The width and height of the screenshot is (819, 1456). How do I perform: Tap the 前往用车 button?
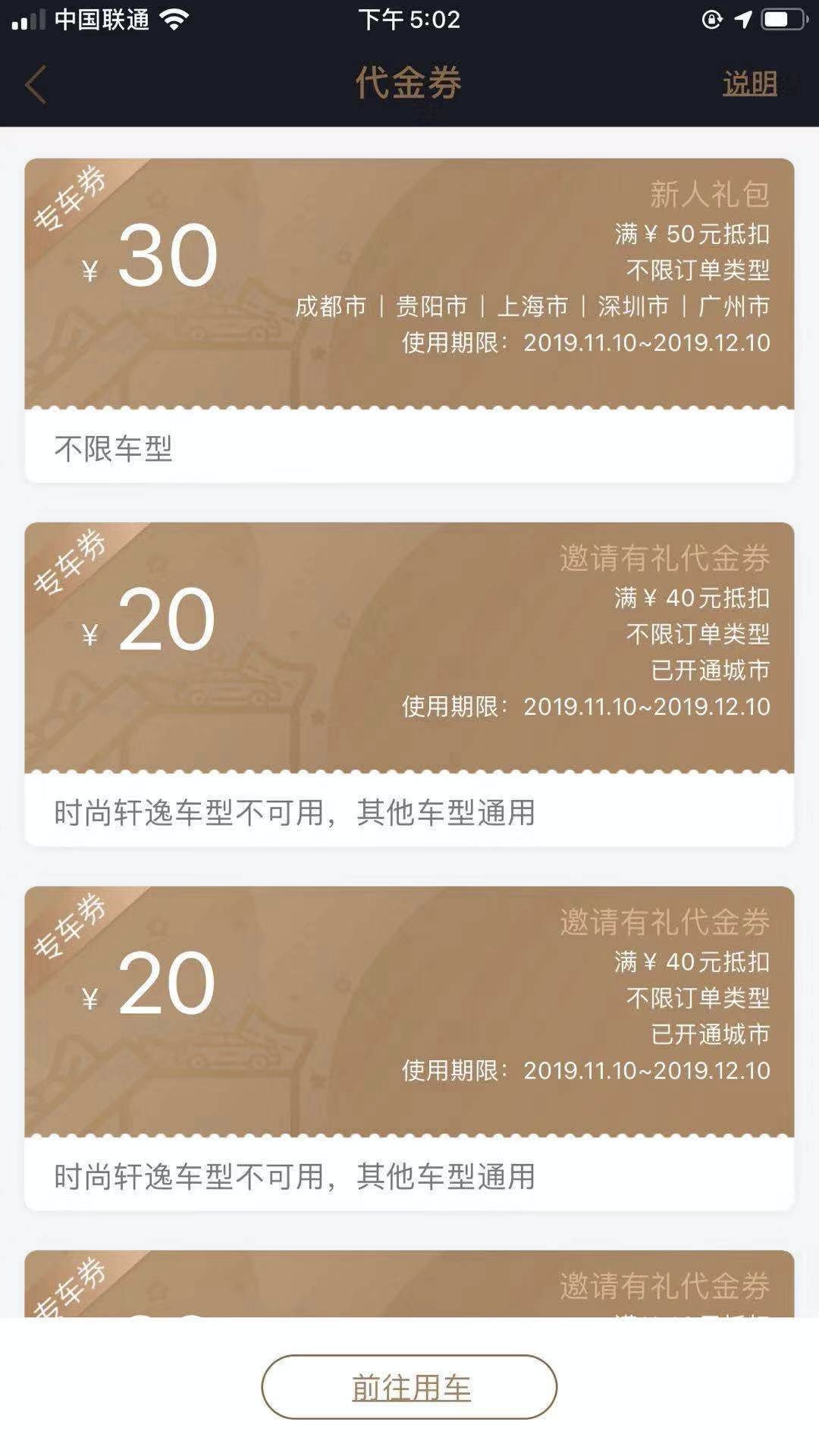click(409, 1387)
